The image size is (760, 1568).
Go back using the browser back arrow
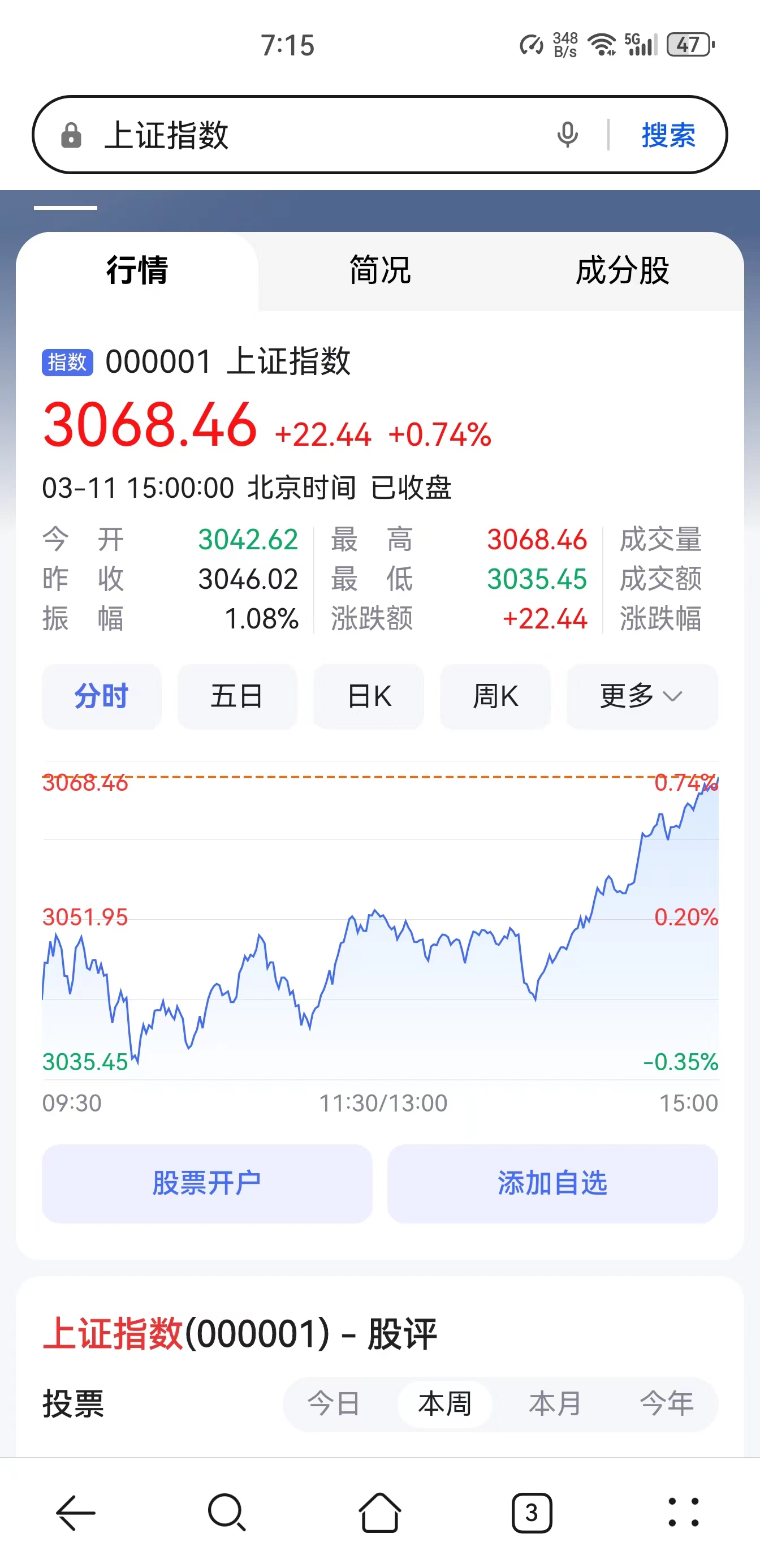[x=75, y=1513]
